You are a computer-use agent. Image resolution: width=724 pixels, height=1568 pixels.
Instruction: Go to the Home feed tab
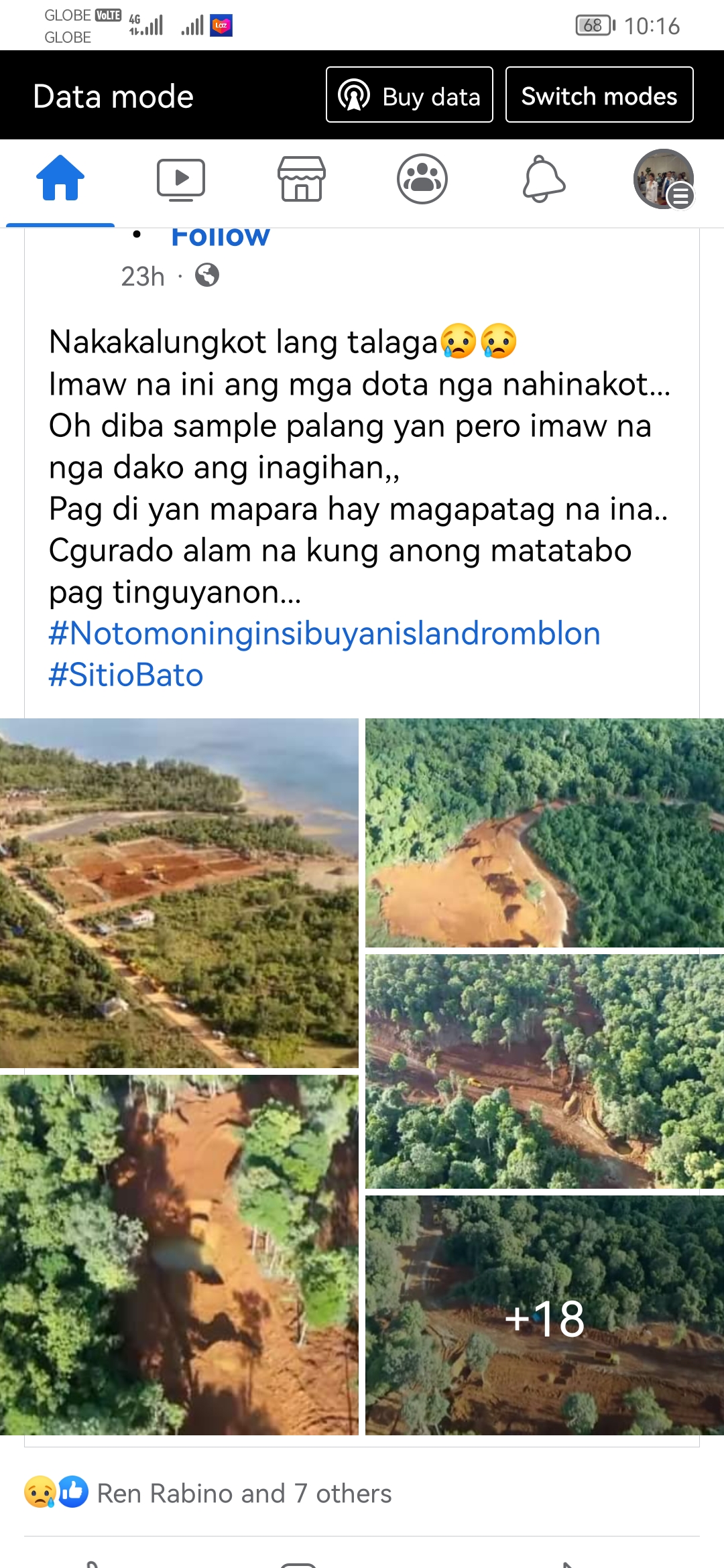coord(60,178)
